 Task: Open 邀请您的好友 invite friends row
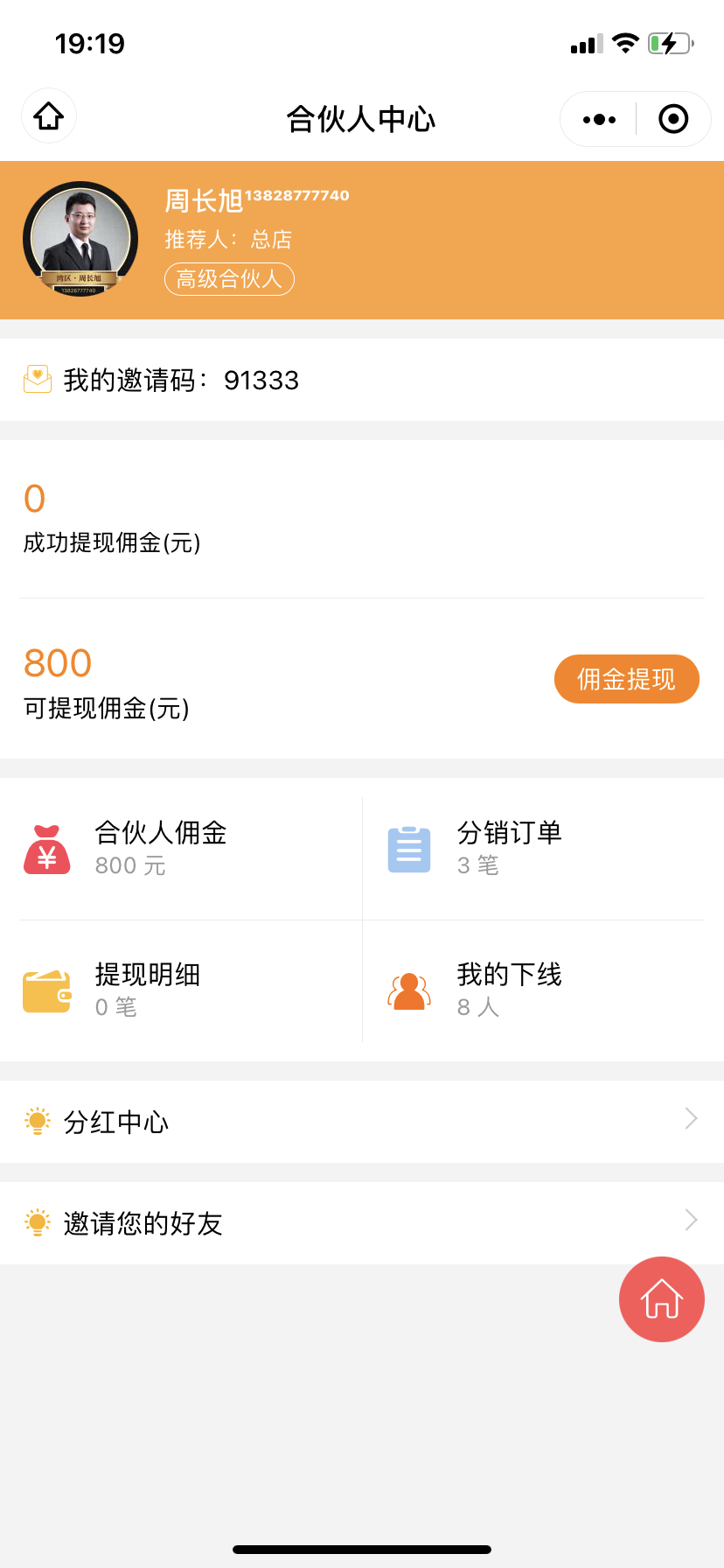362,1223
